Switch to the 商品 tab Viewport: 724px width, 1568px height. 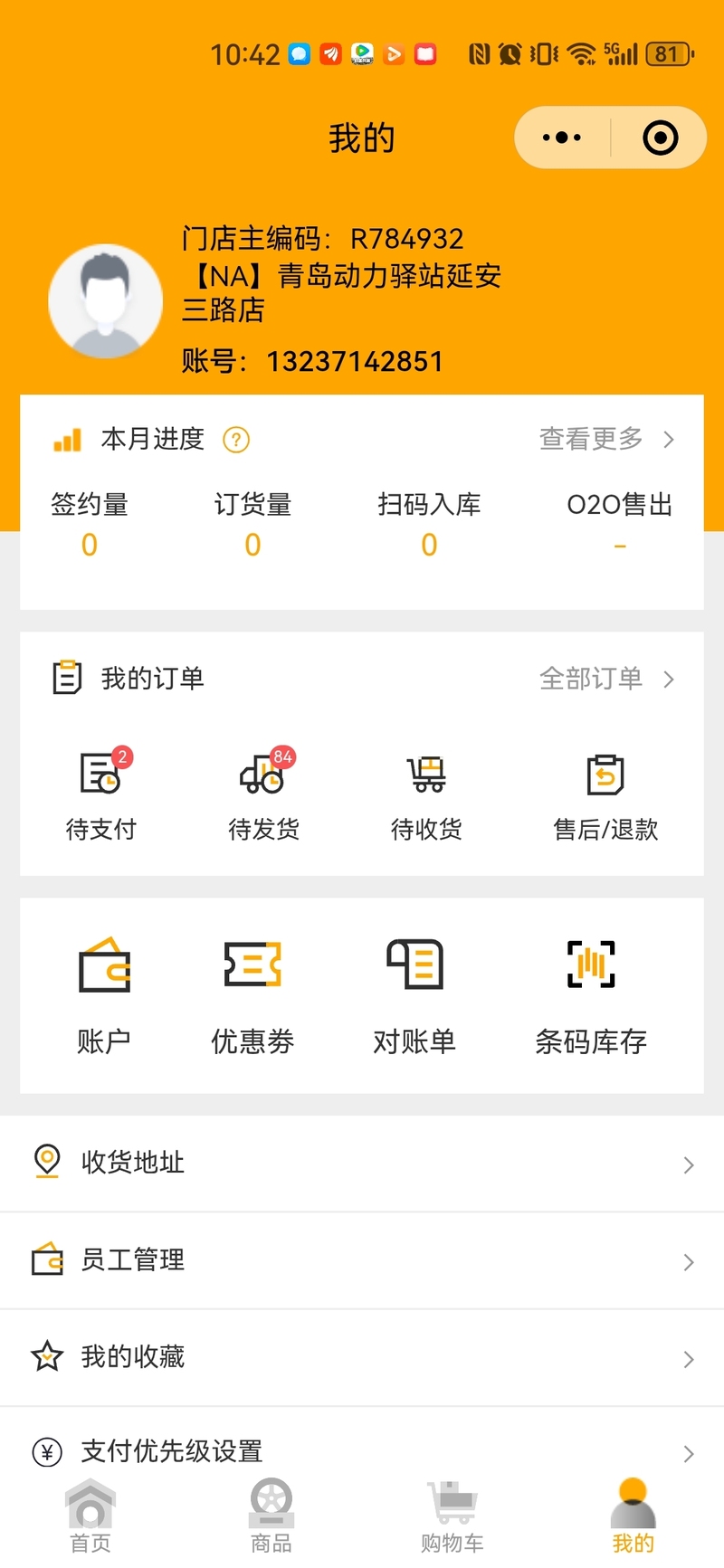pos(271,1516)
